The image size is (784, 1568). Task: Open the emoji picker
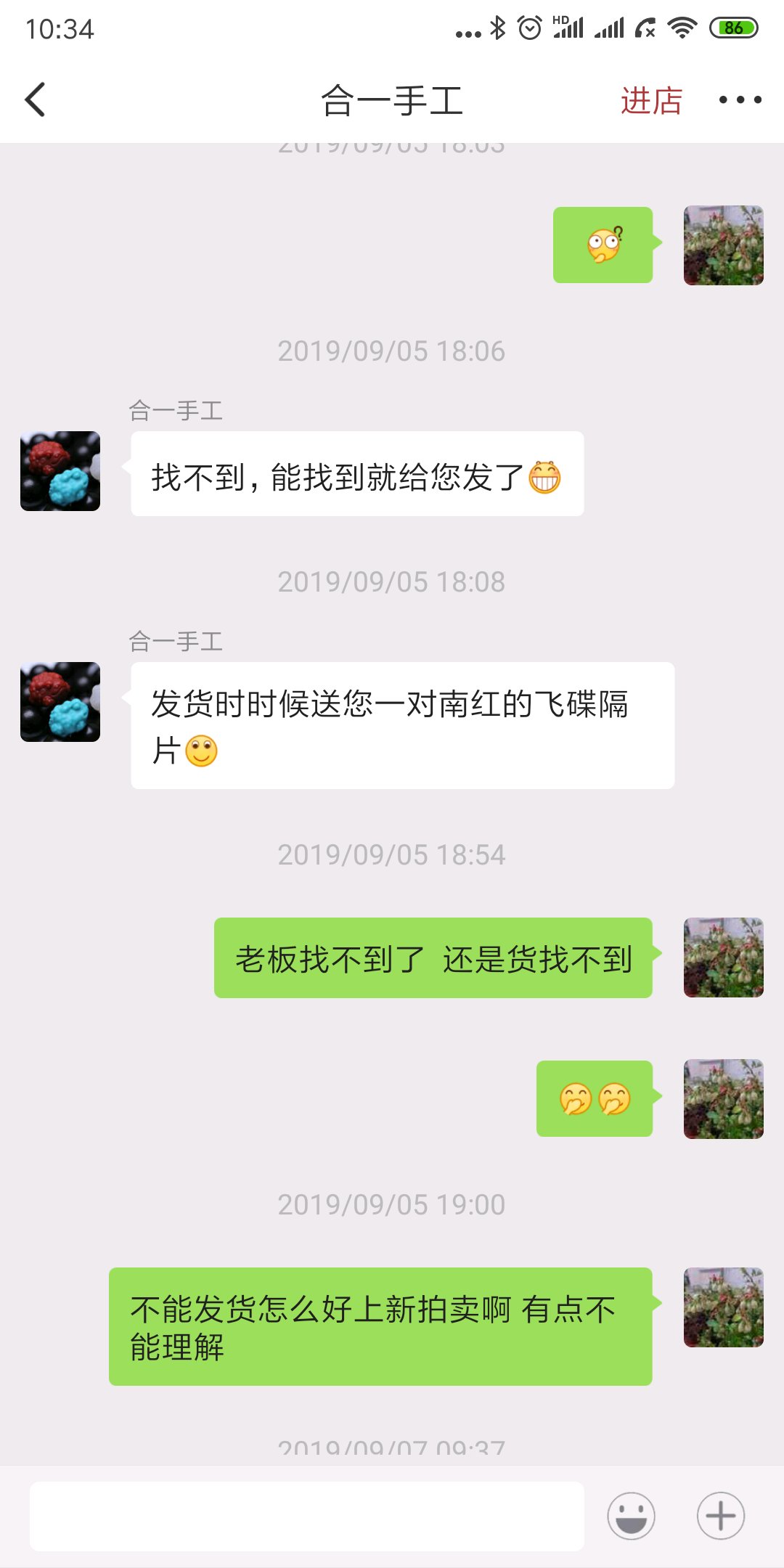click(631, 1516)
